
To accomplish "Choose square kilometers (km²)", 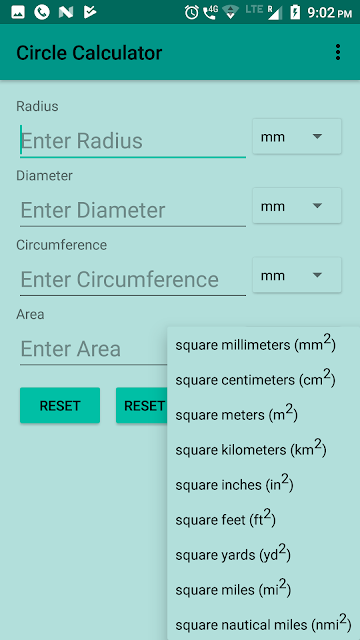I will pos(264,449).
